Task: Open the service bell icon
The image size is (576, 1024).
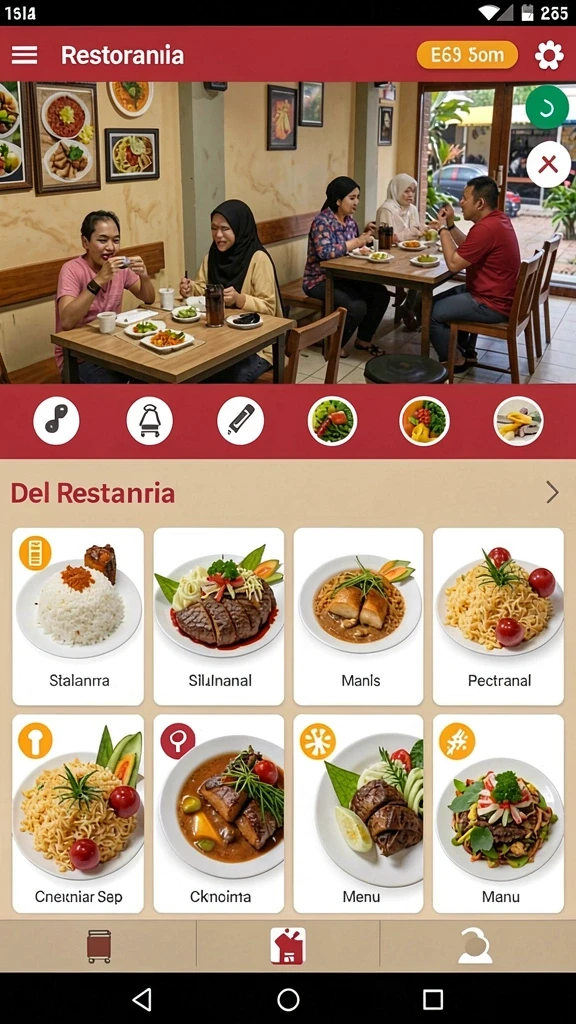Action: pos(150,421)
